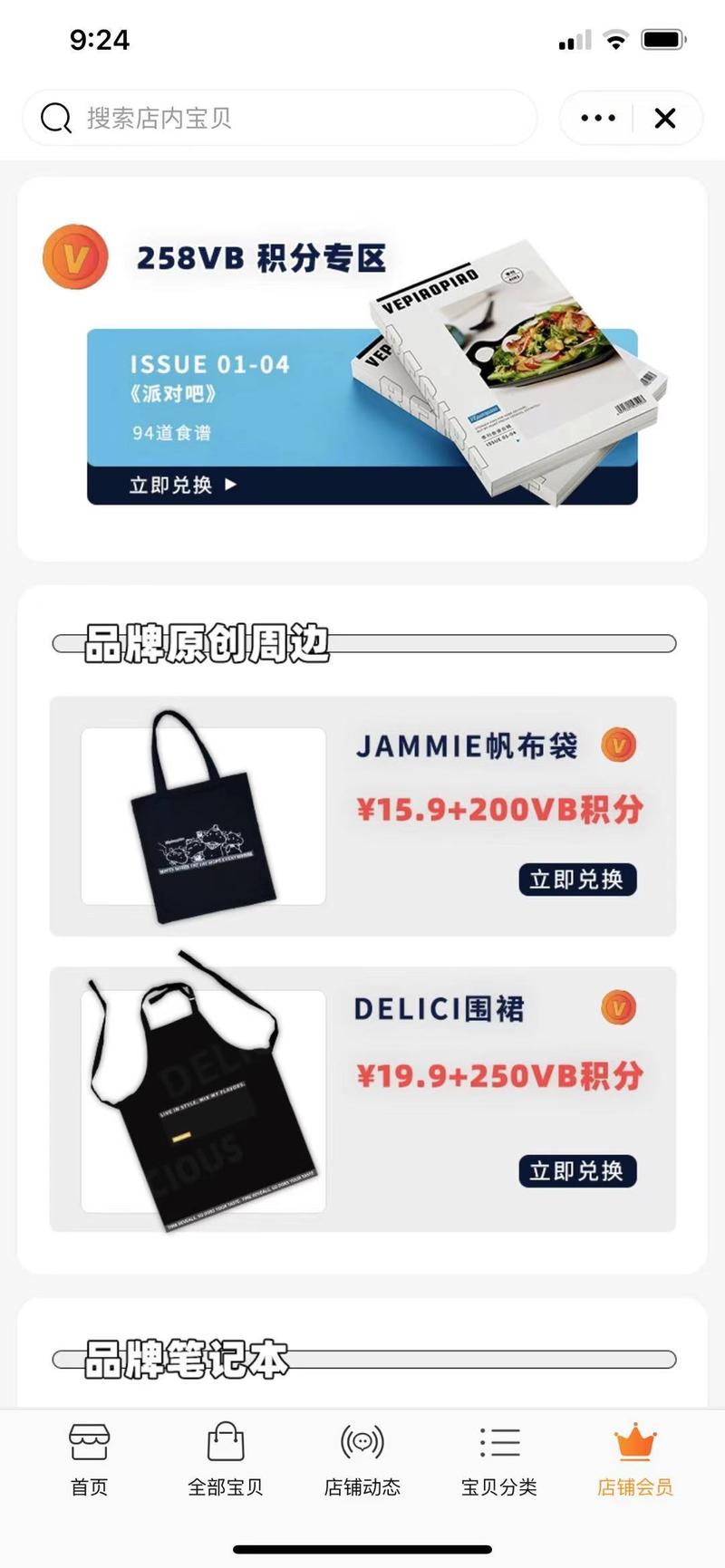
Task: Tap the search magnifier icon
Action: [56, 118]
